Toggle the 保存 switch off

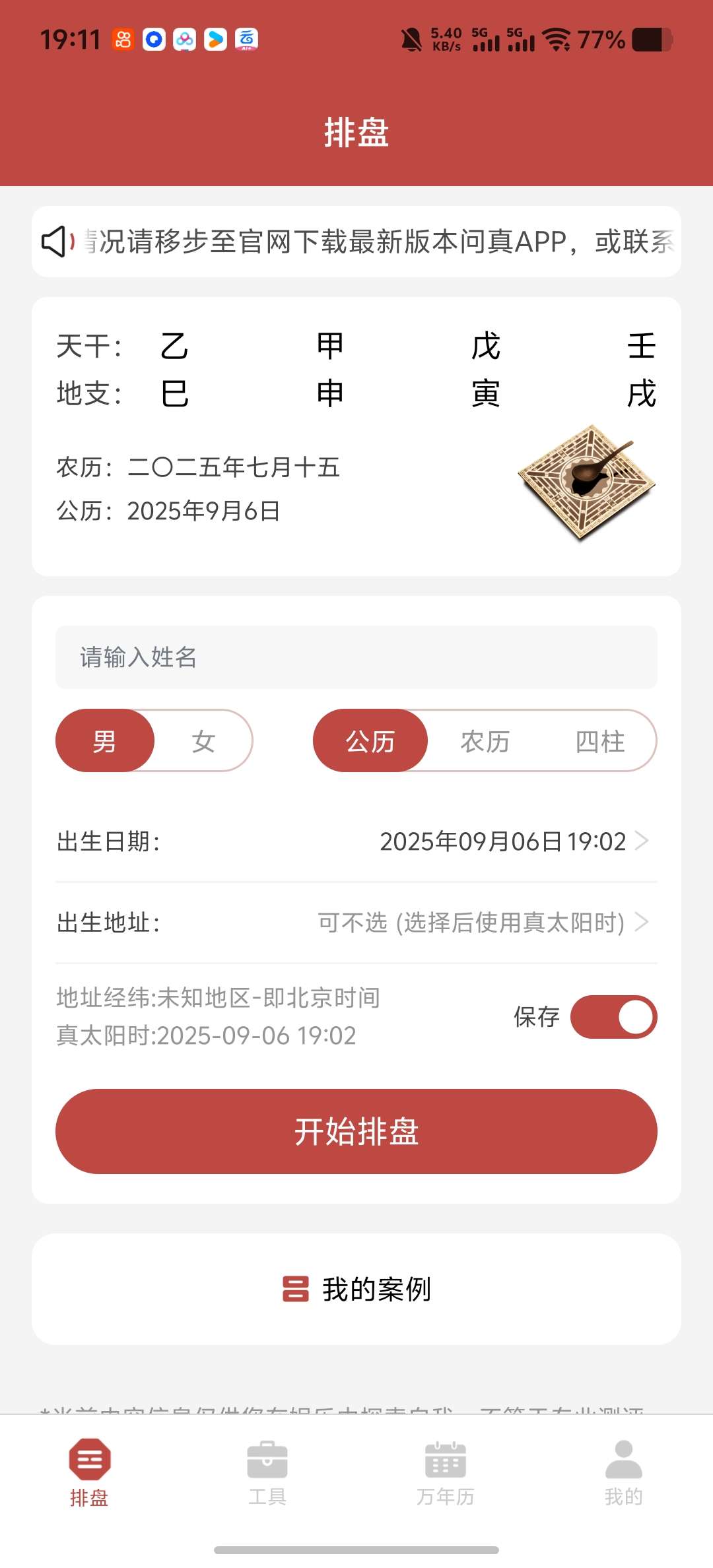click(x=613, y=1017)
